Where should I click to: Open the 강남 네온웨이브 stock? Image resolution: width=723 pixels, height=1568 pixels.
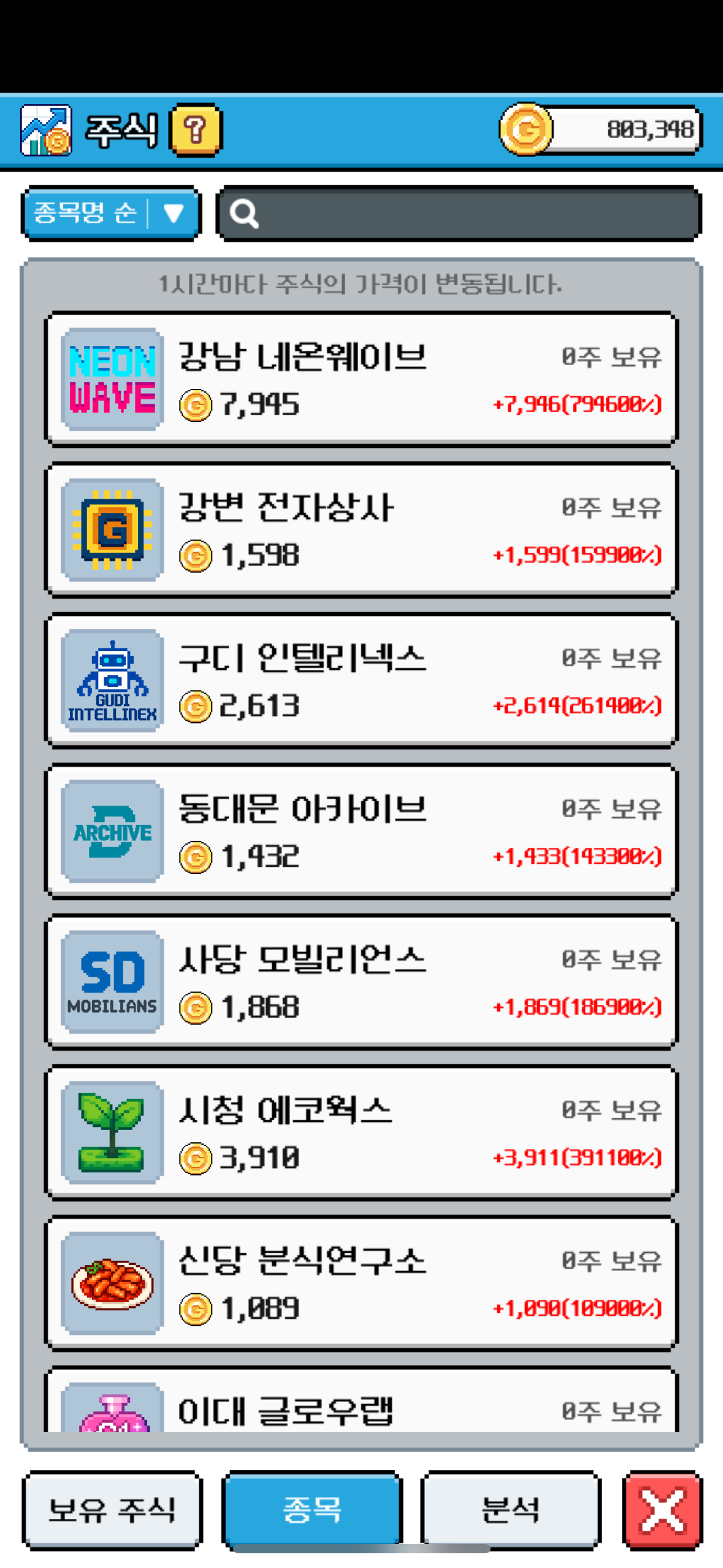(x=361, y=379)
